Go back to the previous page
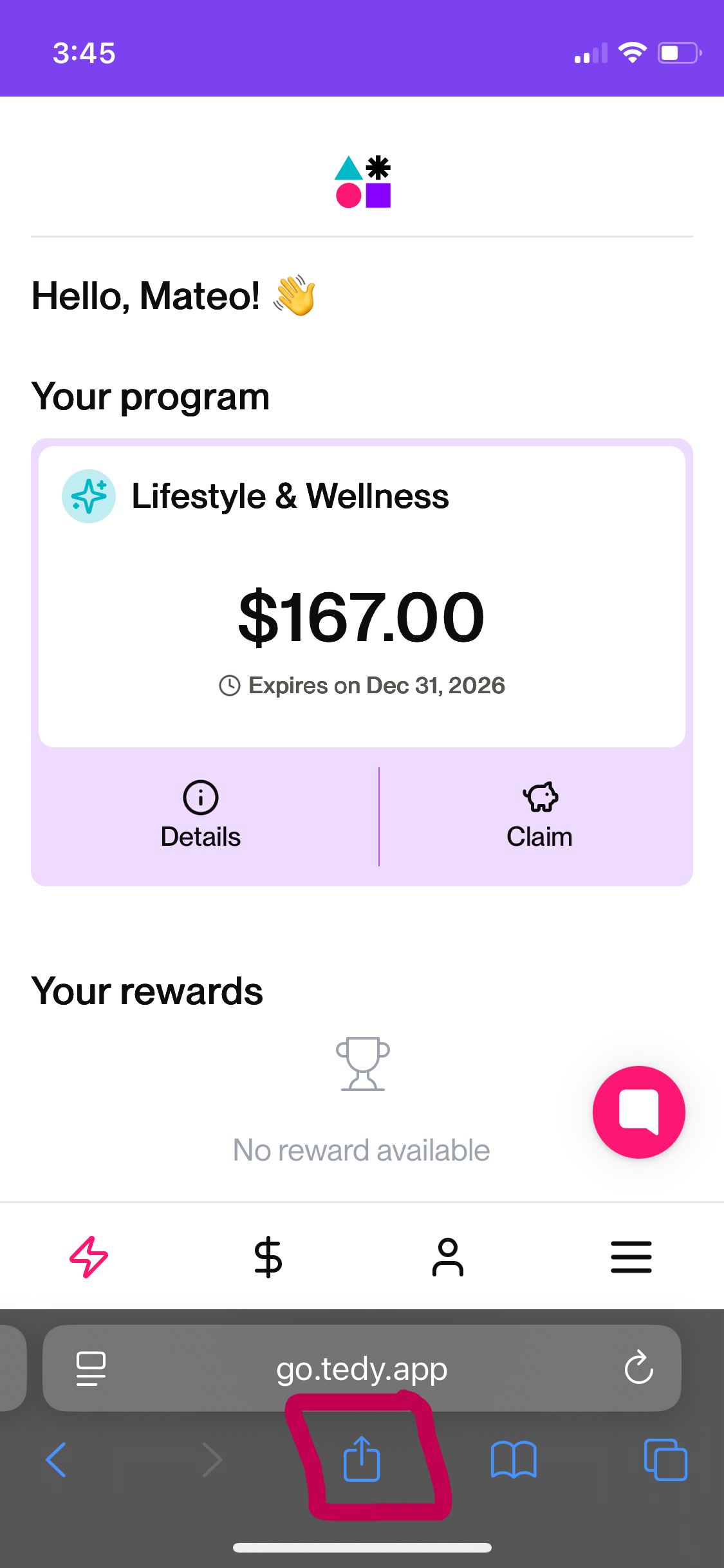This screenshot has width=724, height=1568. [57, 1460]
